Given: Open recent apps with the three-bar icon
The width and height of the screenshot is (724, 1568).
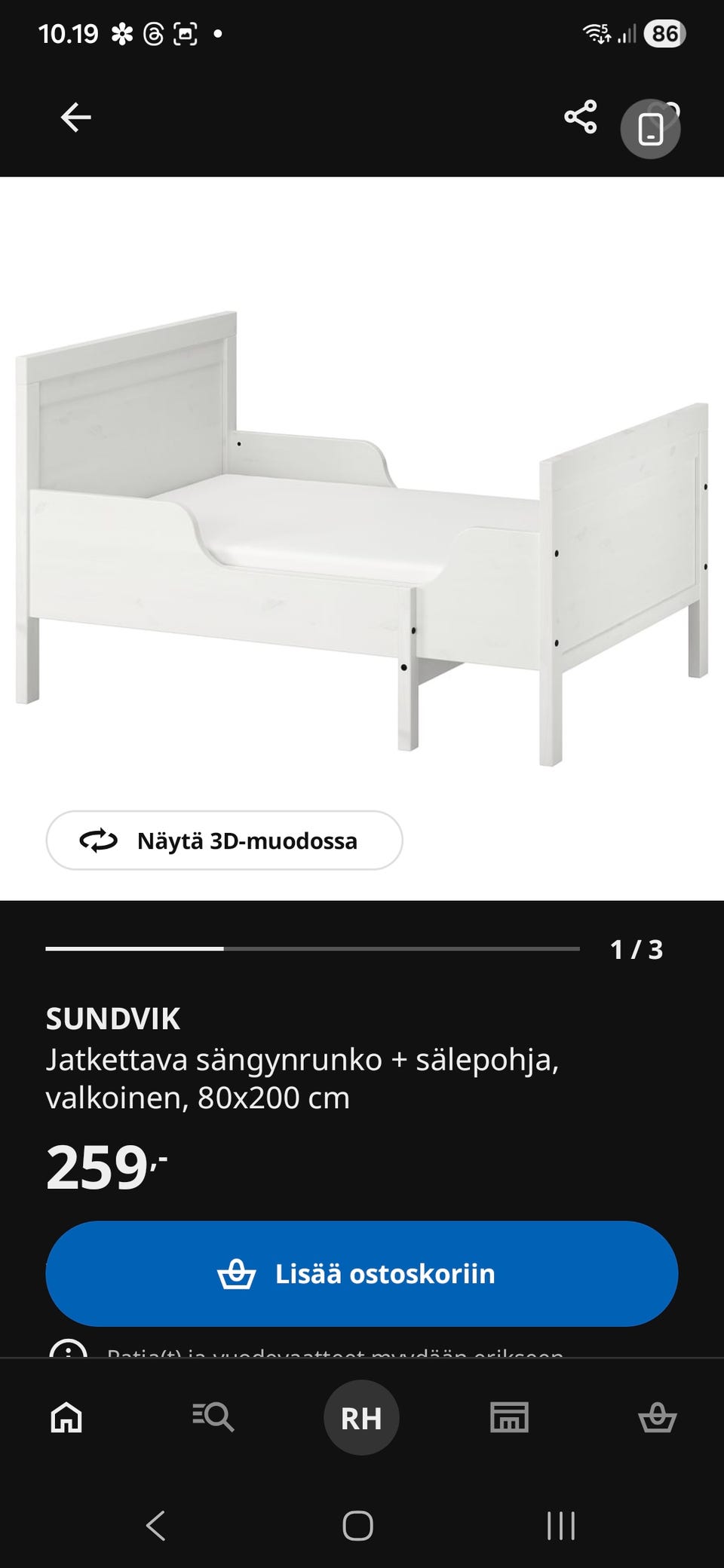Looking at the screenshot, I should (x=559, y=1524).
